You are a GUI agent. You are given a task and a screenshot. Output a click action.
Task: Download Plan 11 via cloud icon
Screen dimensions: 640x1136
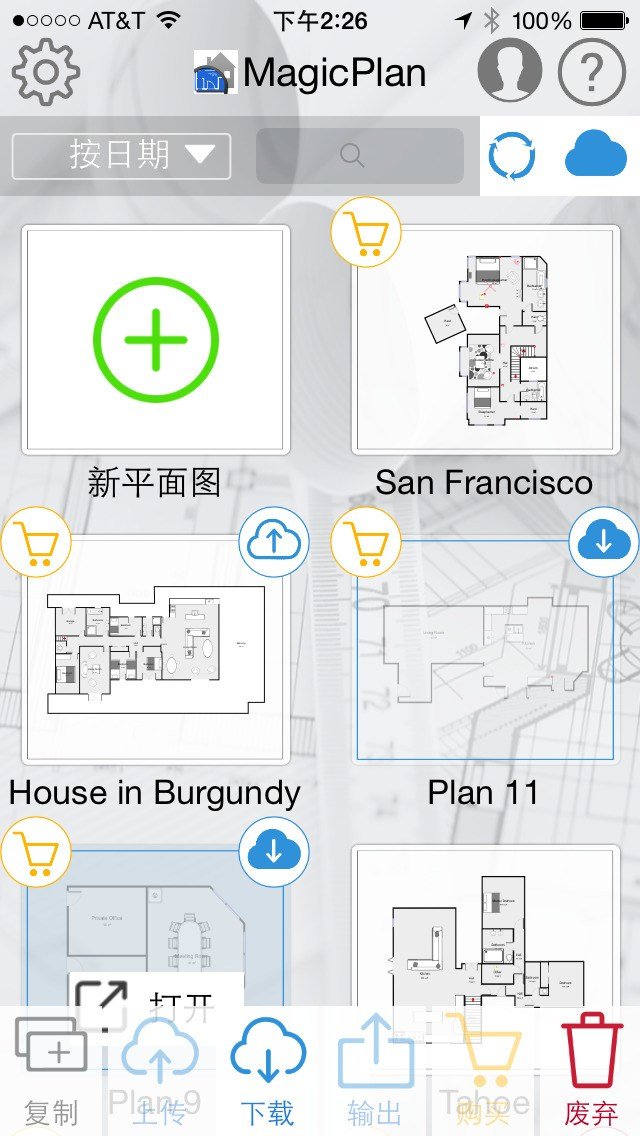(x=603, y=541)
